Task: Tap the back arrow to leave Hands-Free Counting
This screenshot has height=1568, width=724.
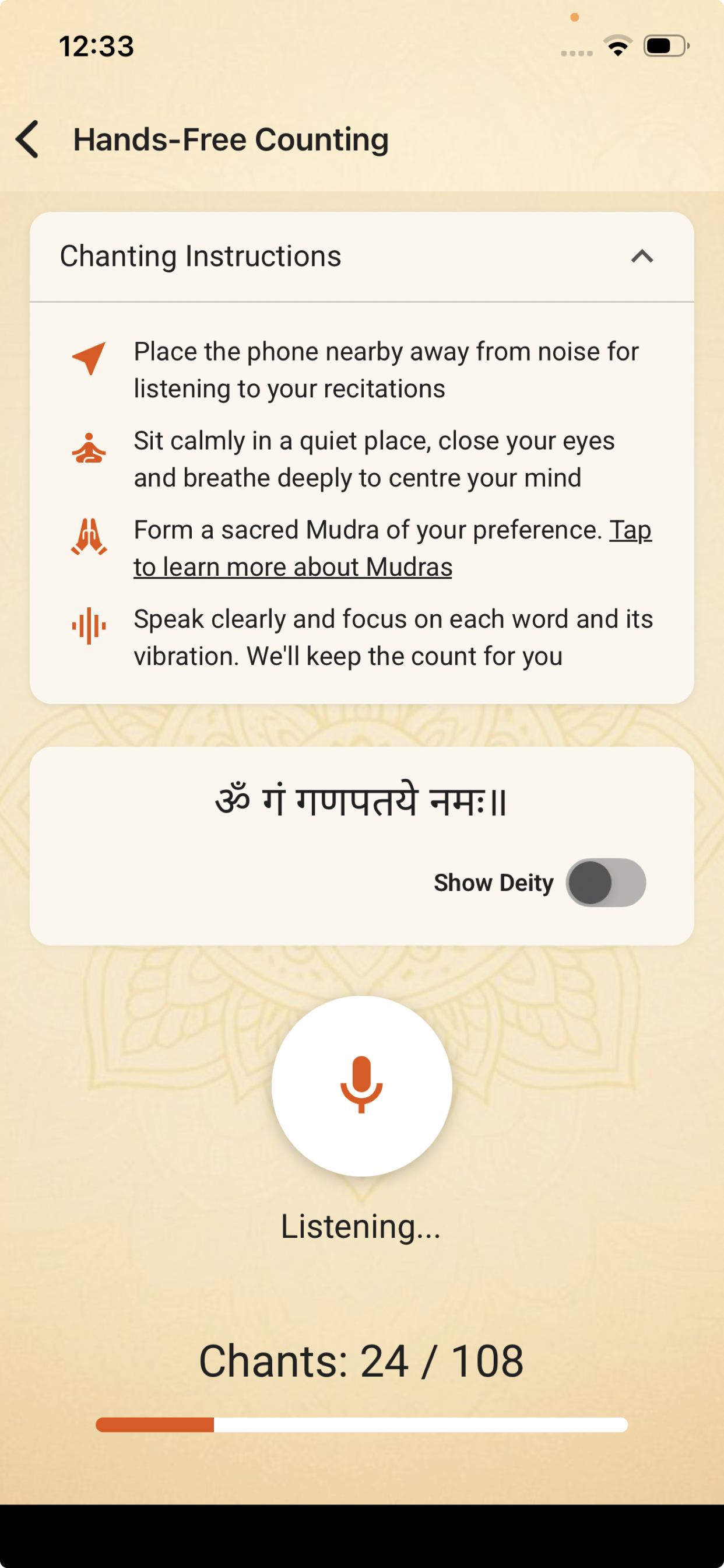Action: click(x=27, y=139)
